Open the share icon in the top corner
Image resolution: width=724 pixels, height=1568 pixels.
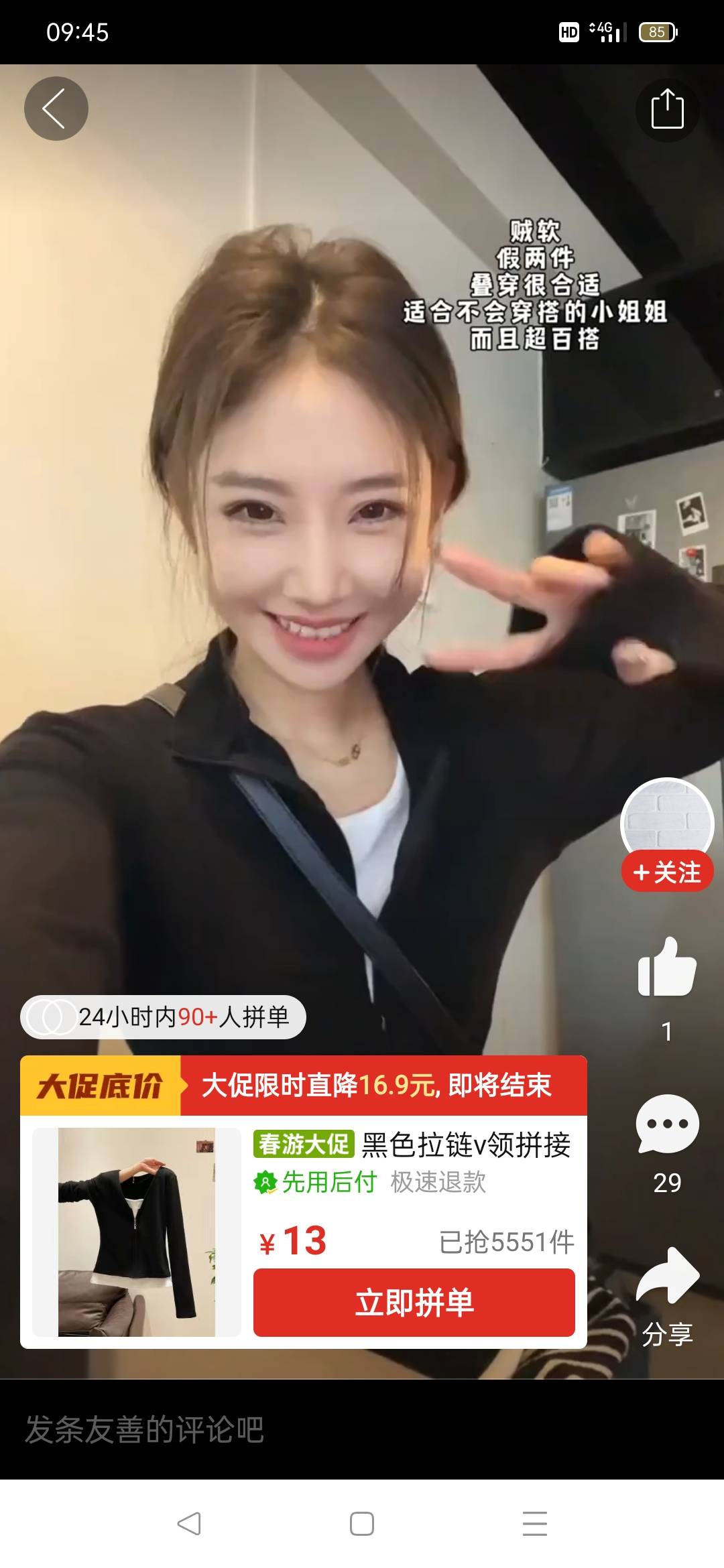click(x=667, y=109)
